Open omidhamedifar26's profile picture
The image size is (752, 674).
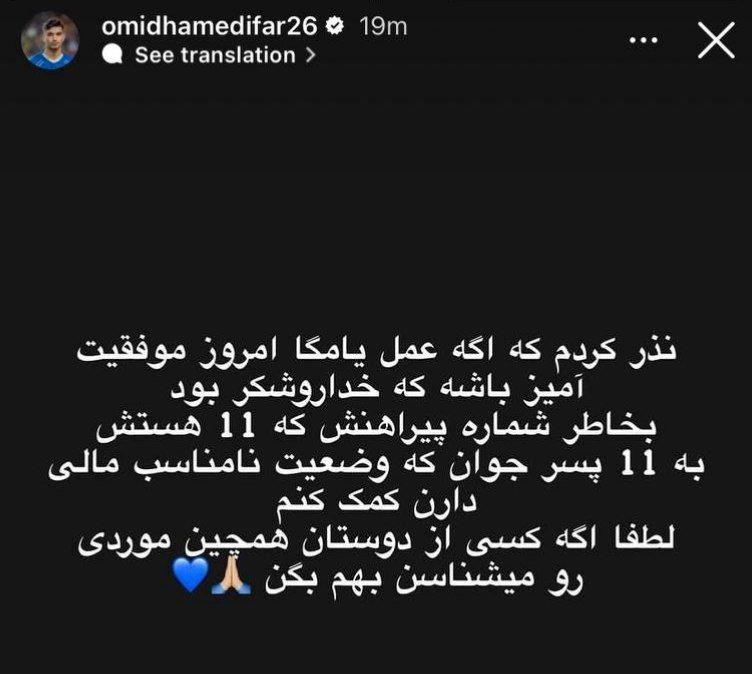pos(50,42)
